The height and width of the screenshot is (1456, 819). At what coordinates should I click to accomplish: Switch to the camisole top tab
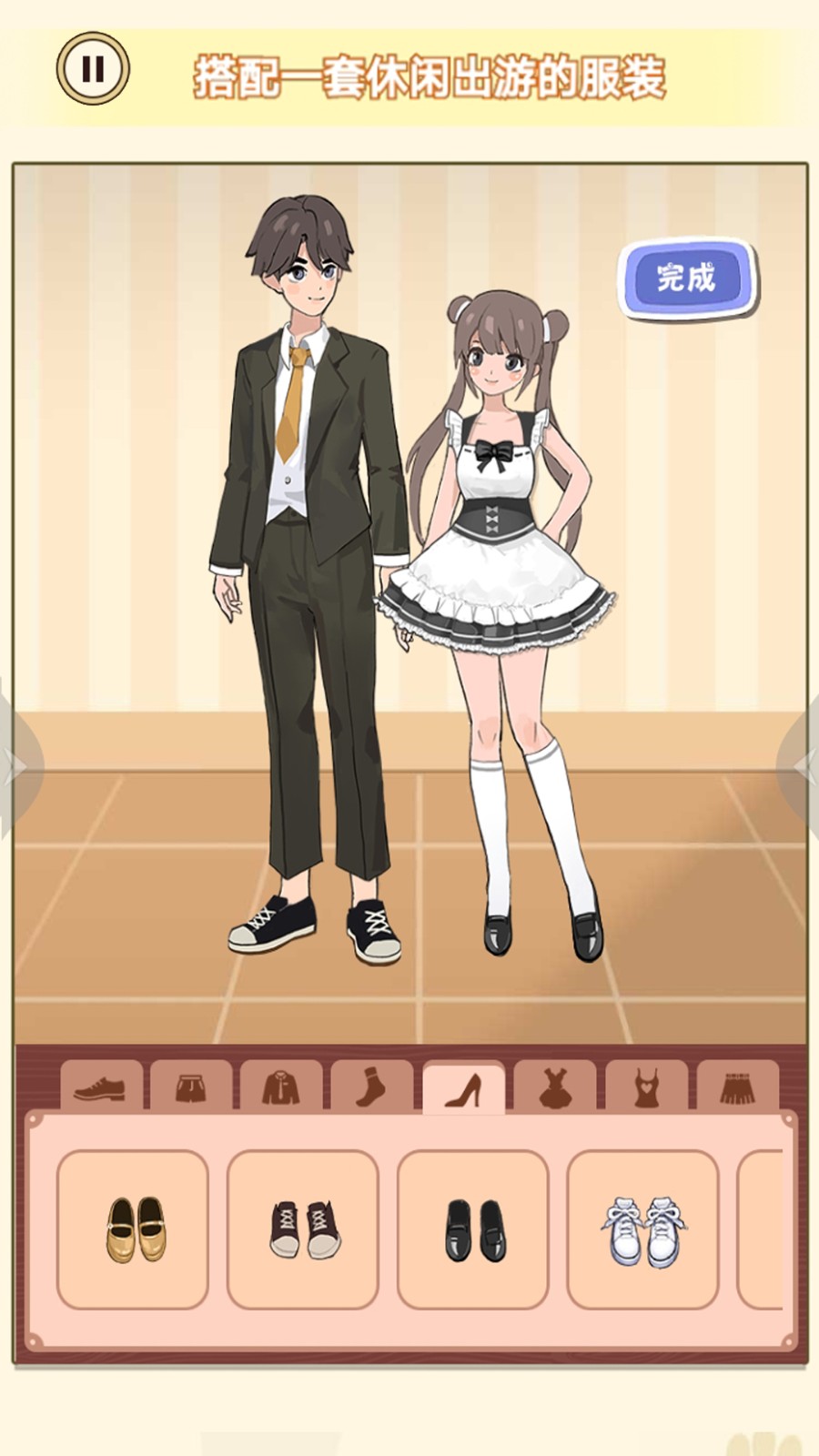click(x=646, y=1087)
